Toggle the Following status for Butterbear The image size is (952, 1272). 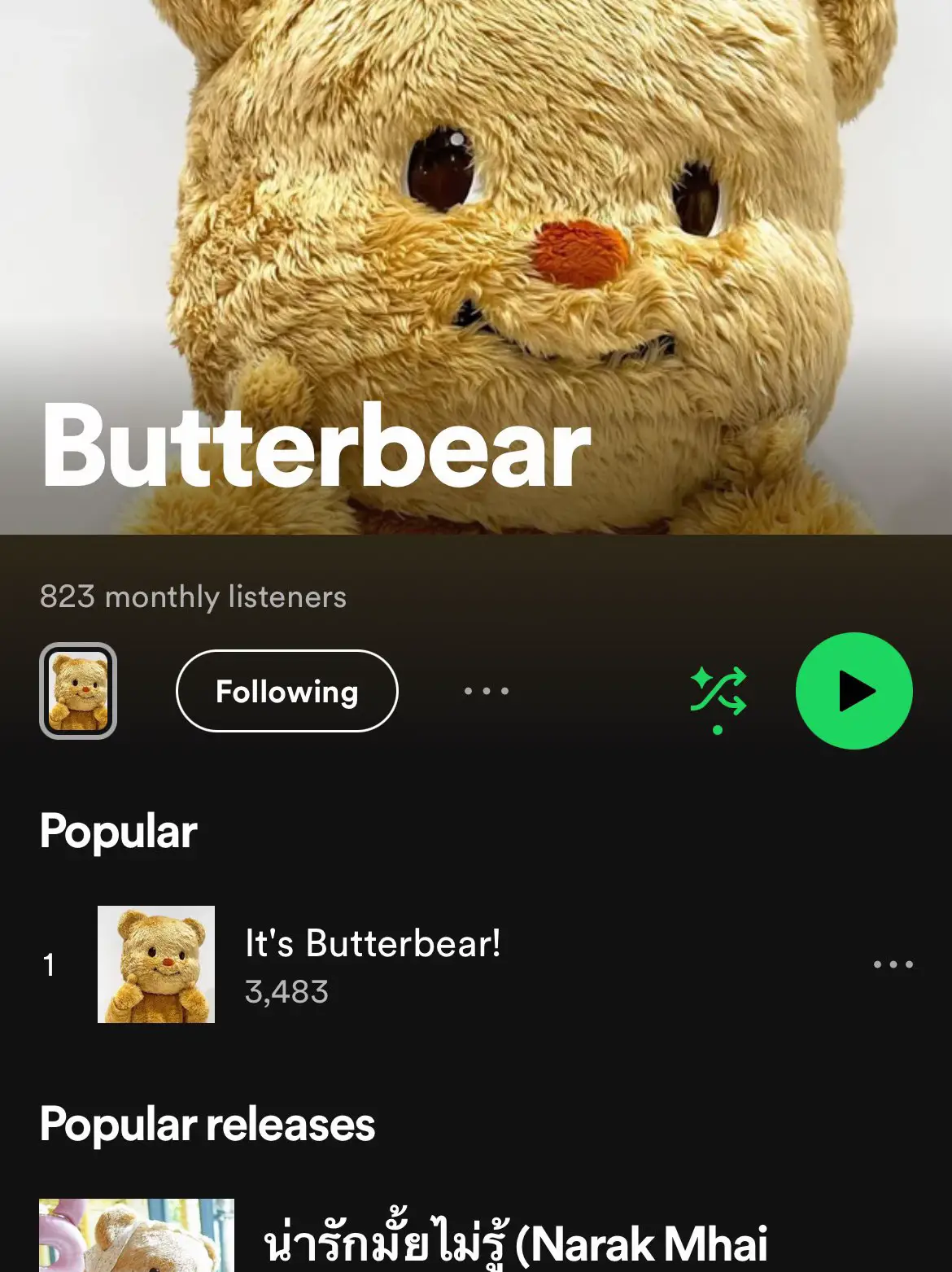click(x=286, y=691)
